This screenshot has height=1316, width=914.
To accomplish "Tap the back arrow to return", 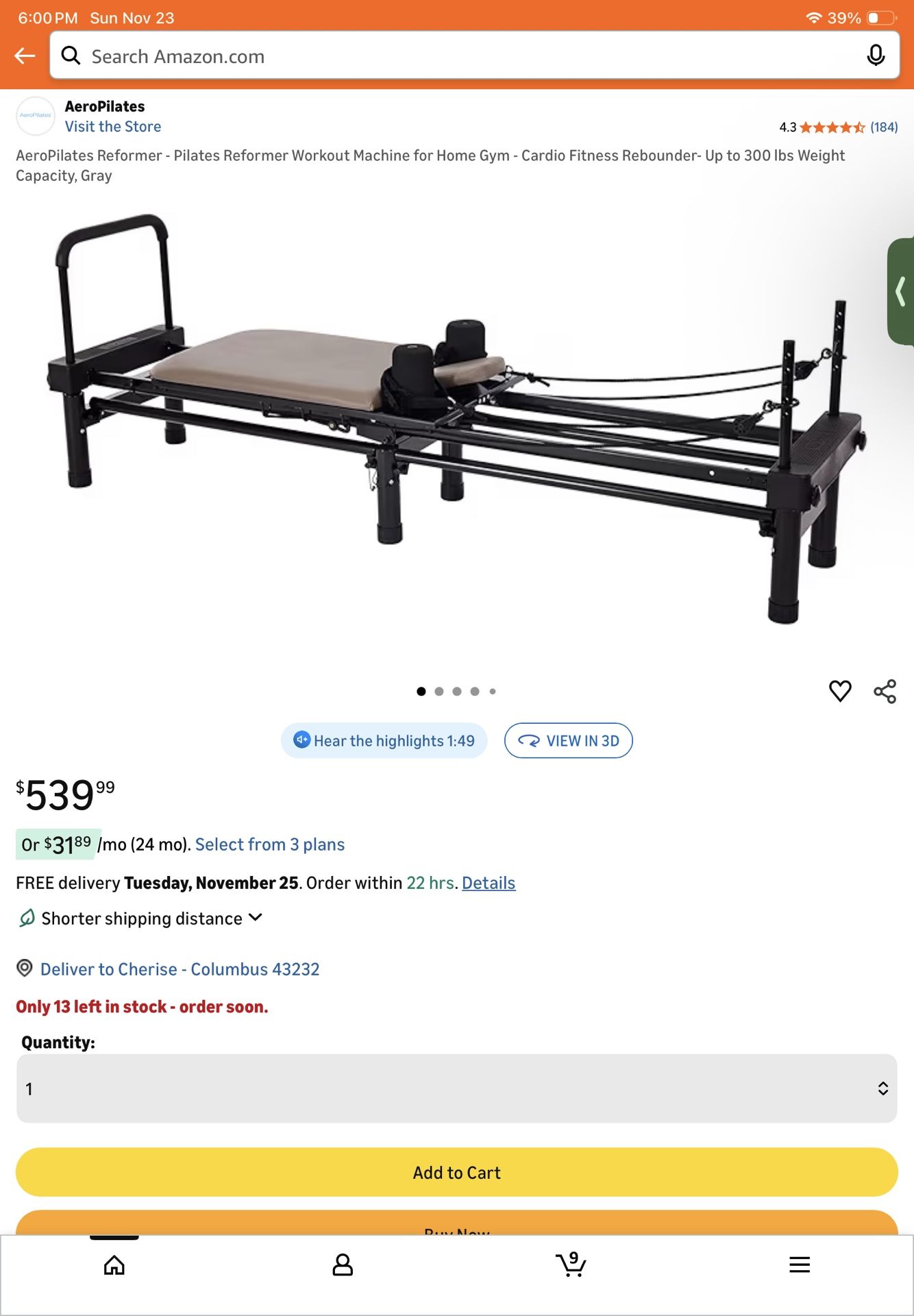I will [25, 55].
